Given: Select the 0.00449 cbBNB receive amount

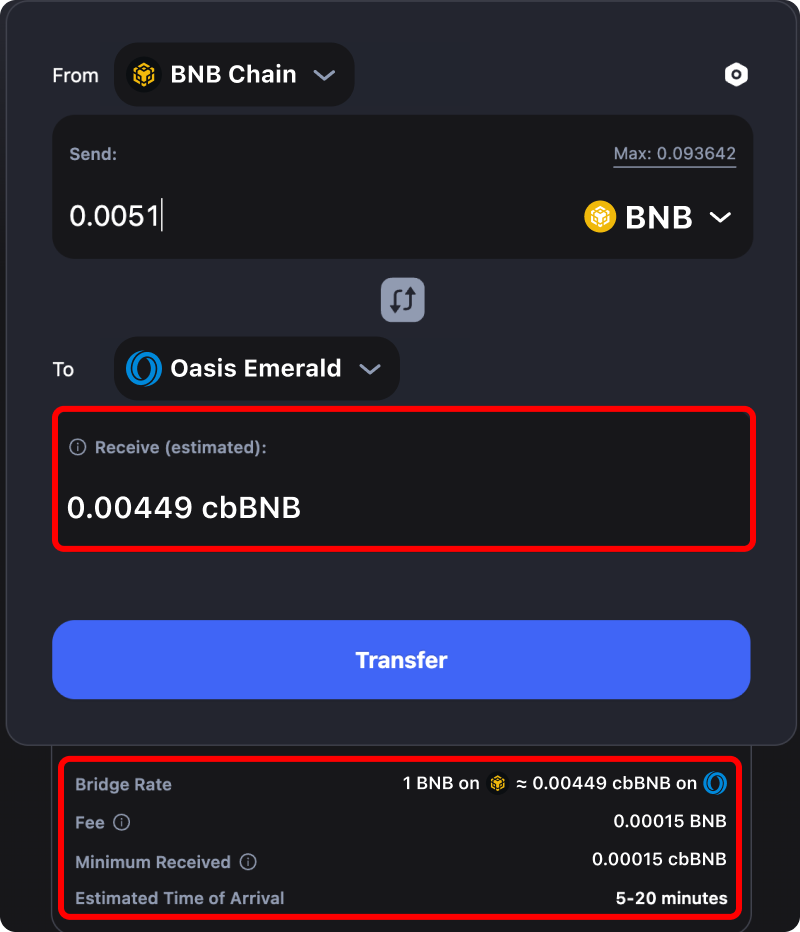Looking at the screenshot, I should tap(183, 508).
